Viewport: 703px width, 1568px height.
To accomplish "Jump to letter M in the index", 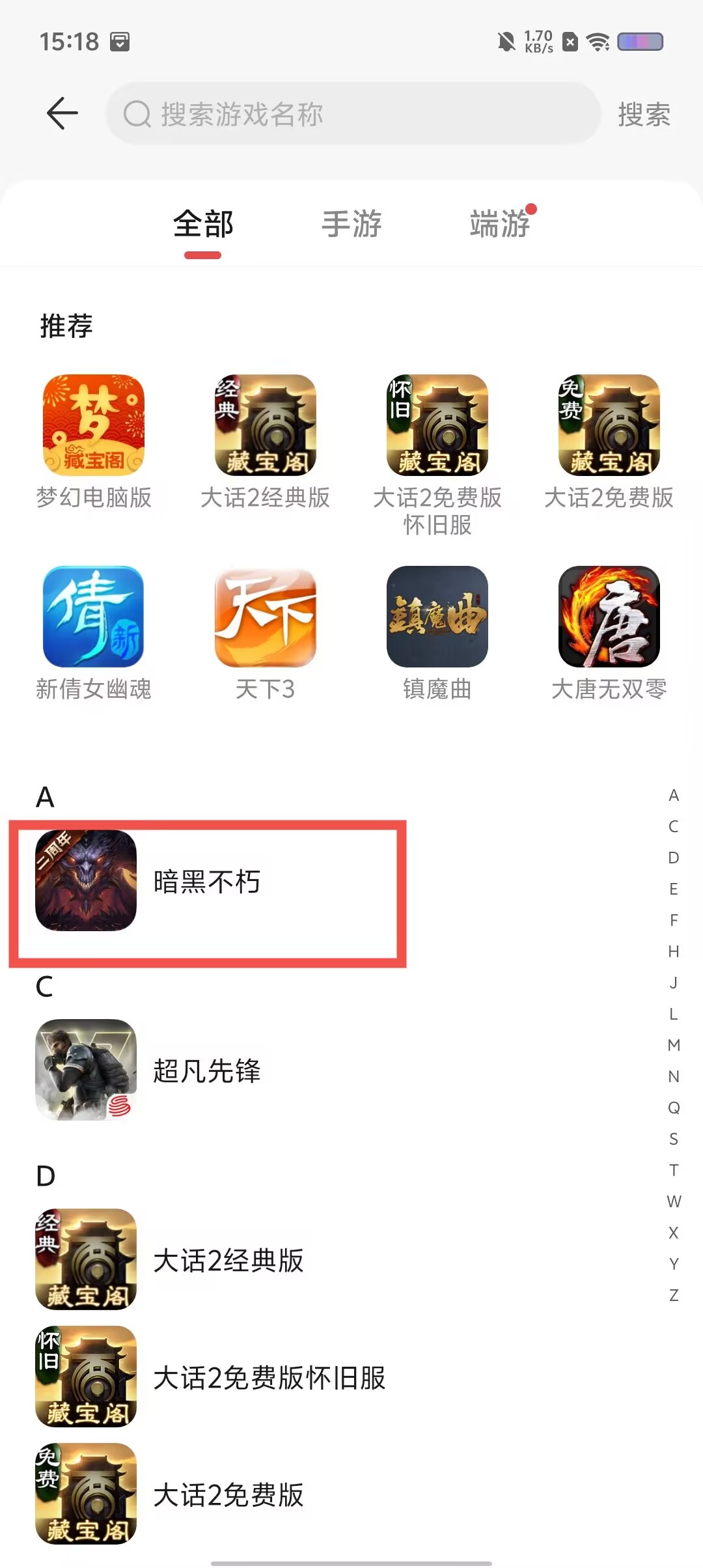I will [674, 1045].
